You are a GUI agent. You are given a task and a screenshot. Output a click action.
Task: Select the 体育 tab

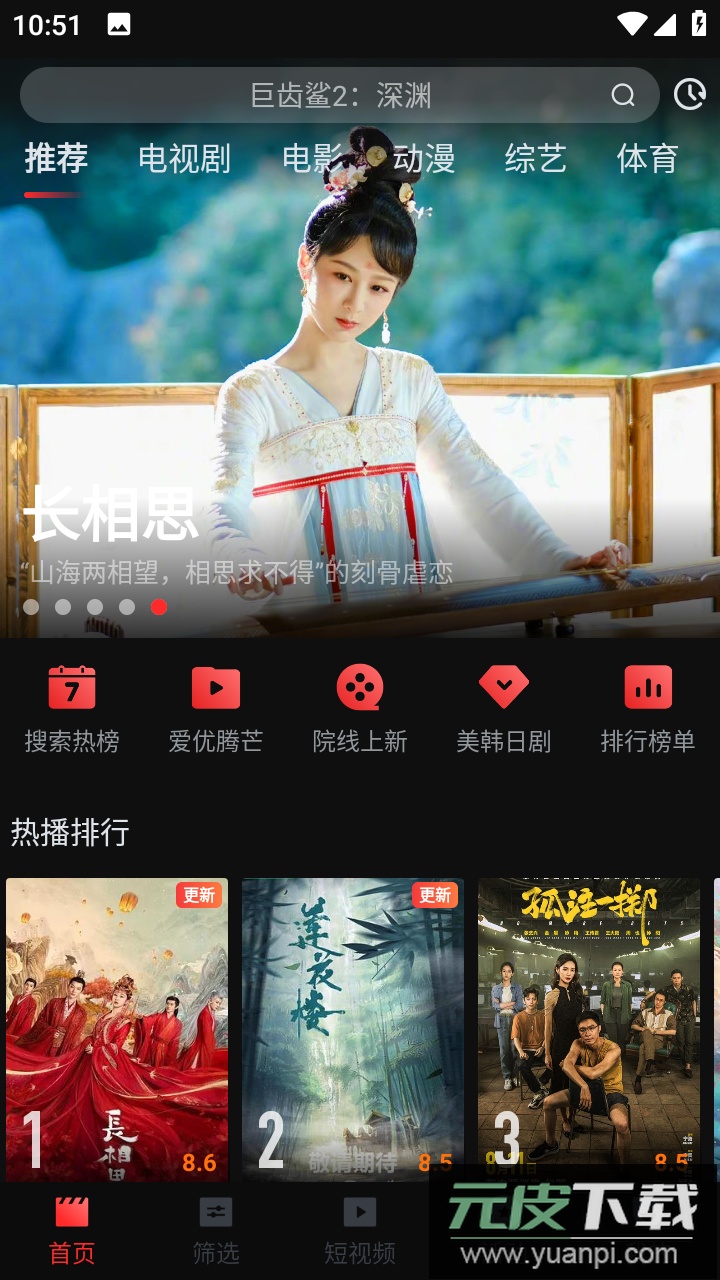tap(650, 159)
